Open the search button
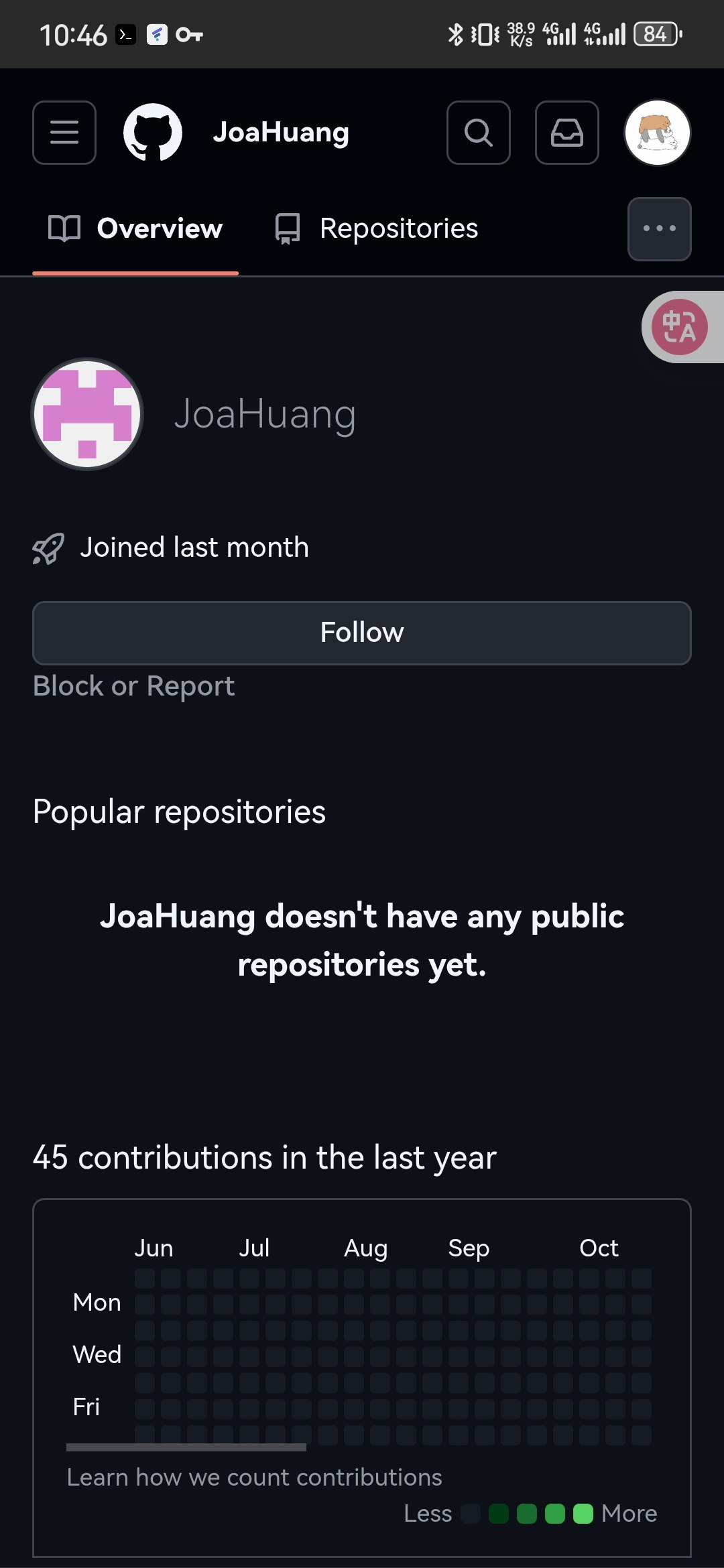 (x=479, y=133)
